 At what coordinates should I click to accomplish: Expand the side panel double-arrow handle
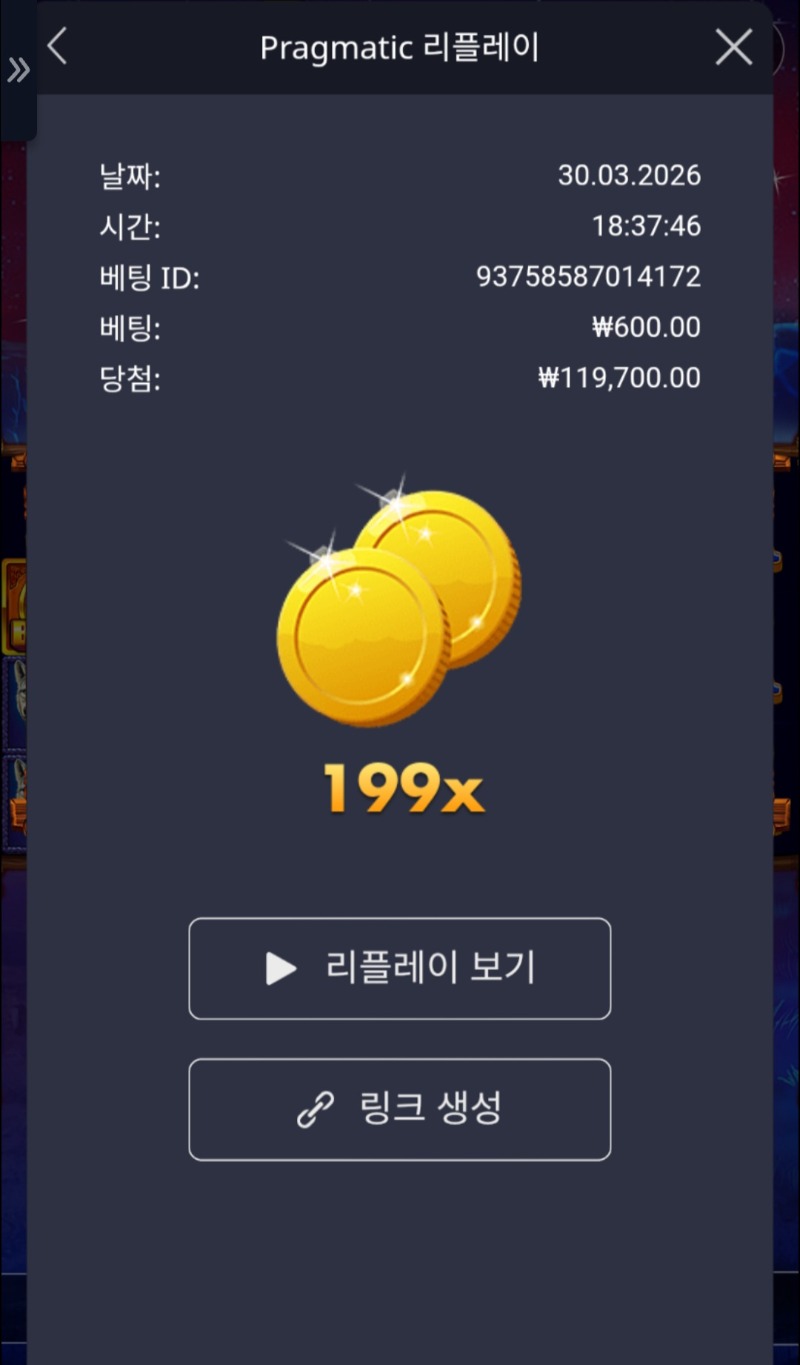tap(18, 70)
